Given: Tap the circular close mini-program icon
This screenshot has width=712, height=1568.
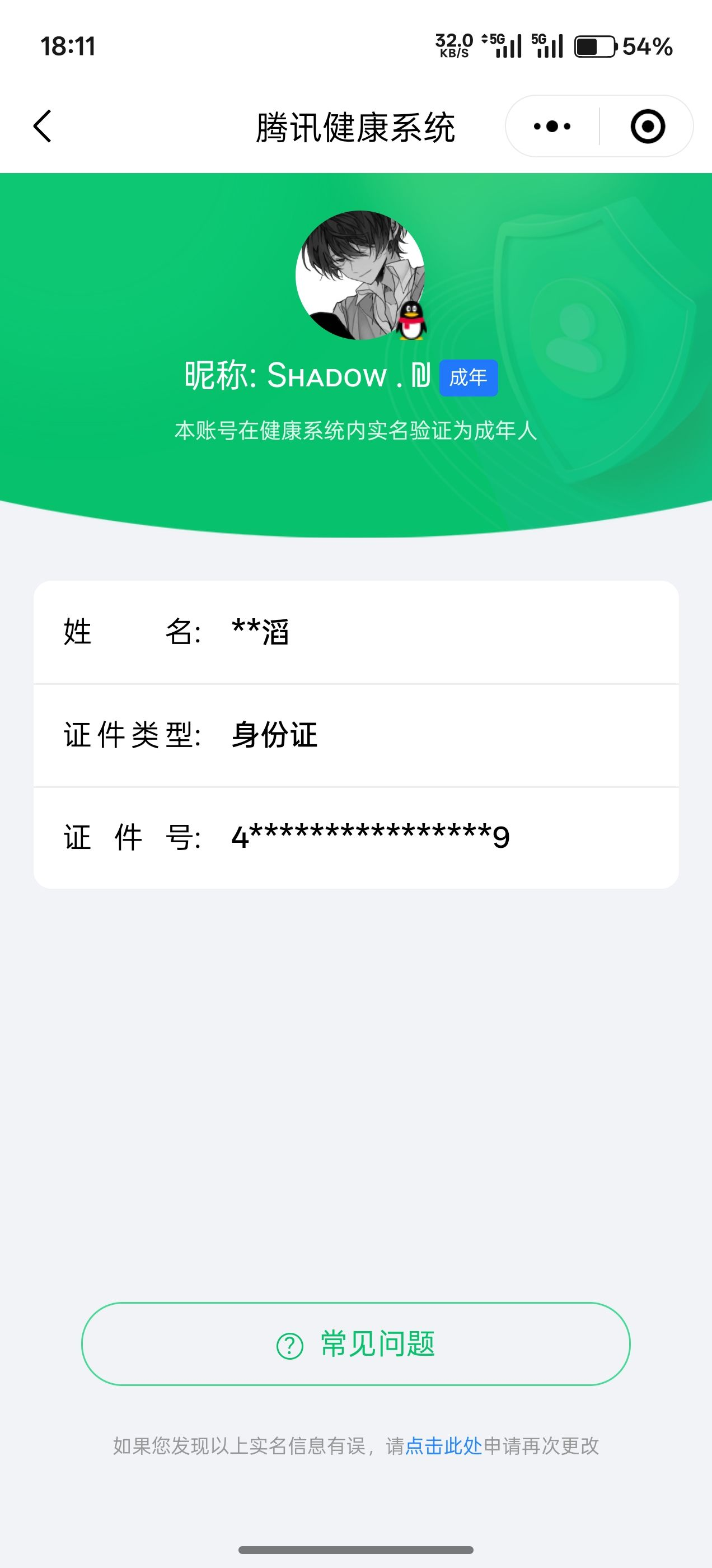Looking at the screenshot, I should click(x=648, y=126).
